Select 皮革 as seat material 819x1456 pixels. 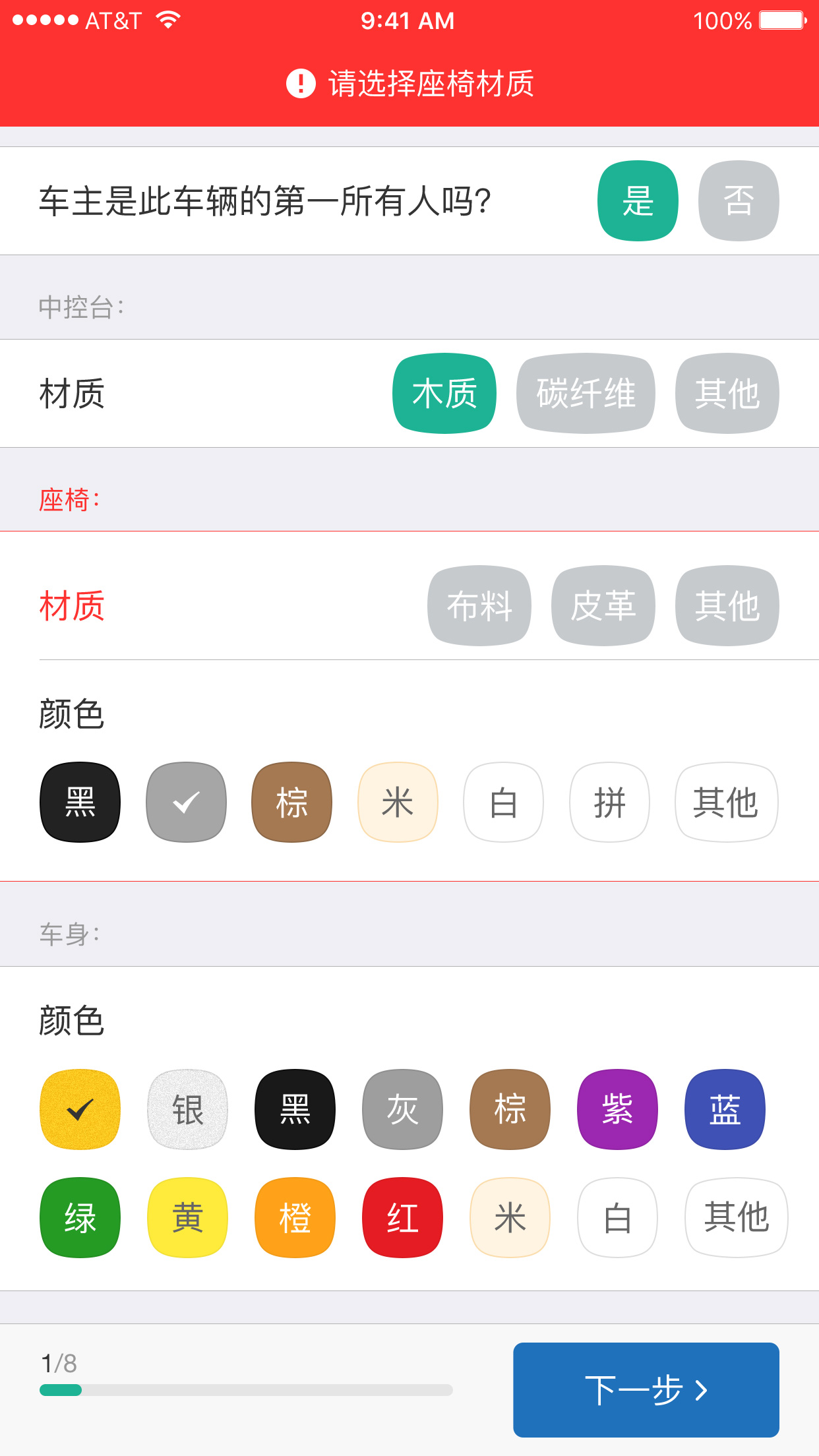[603, 605]
